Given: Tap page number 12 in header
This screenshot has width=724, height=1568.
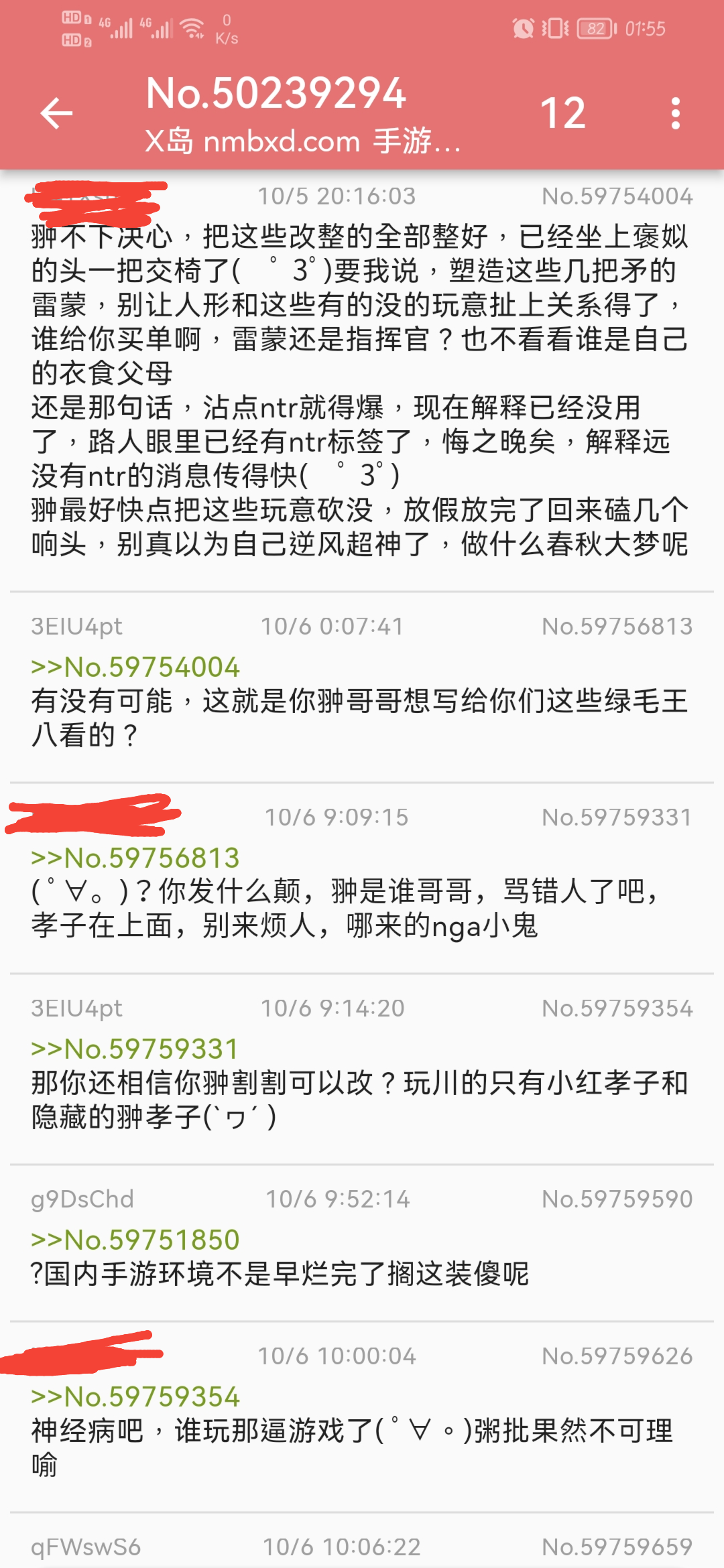Looking at the screenshot, I should point(563,113).
